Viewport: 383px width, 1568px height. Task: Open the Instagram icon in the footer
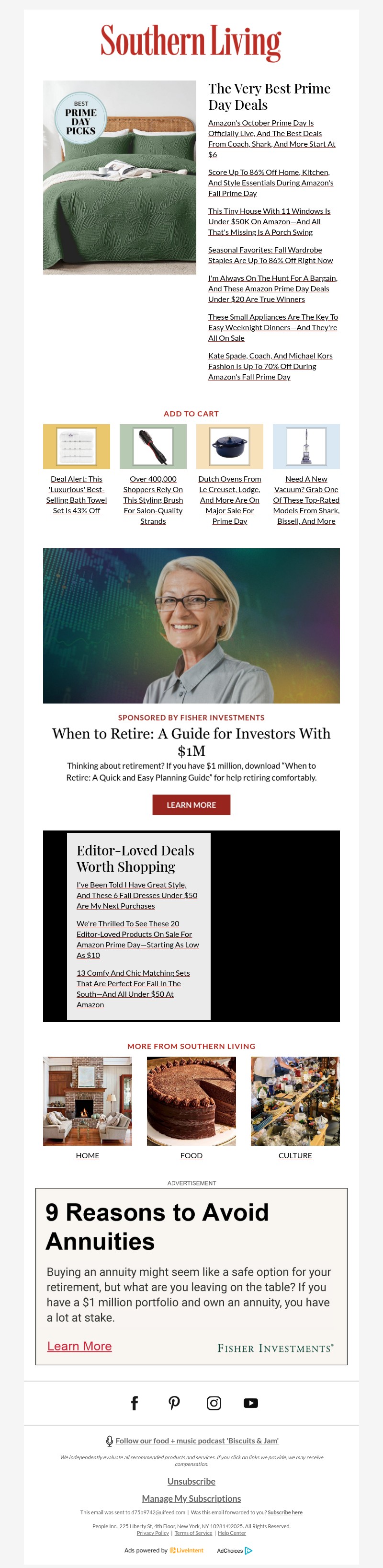[214, 1403]
